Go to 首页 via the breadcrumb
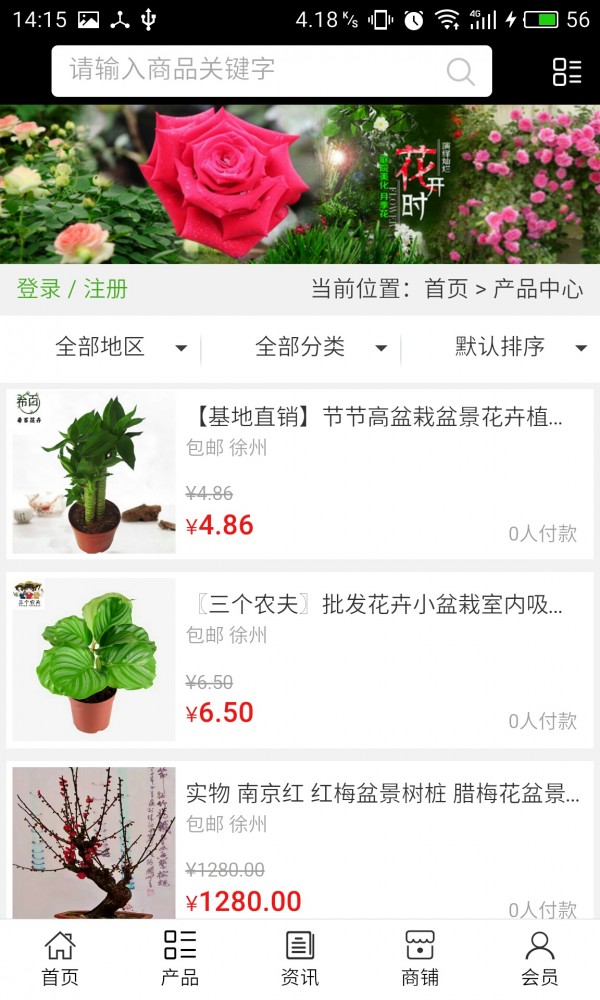 coord(446,289)
